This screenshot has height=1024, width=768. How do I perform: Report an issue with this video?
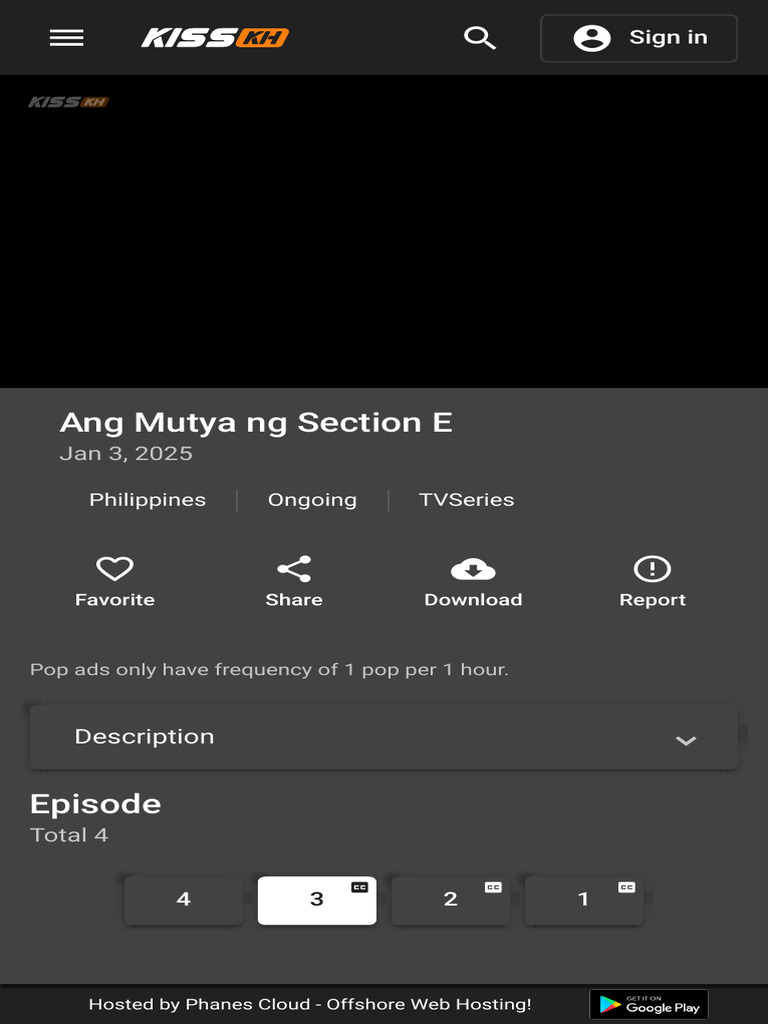coord(652,581)
